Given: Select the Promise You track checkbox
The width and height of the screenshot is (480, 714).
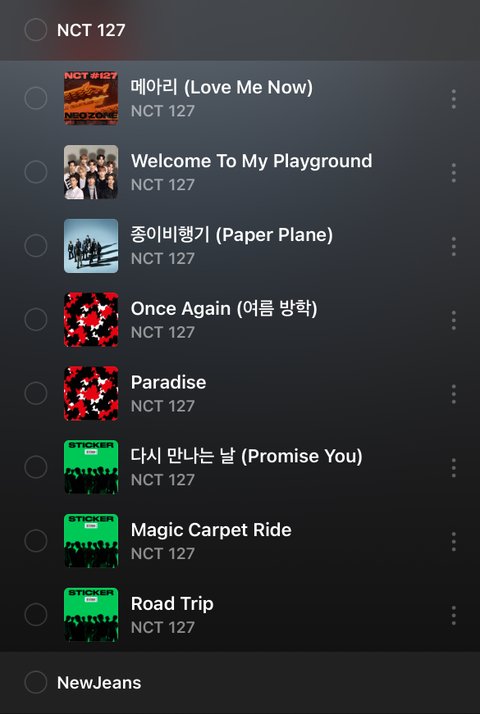Looking at the screenshot, I should tap(36, 467).
